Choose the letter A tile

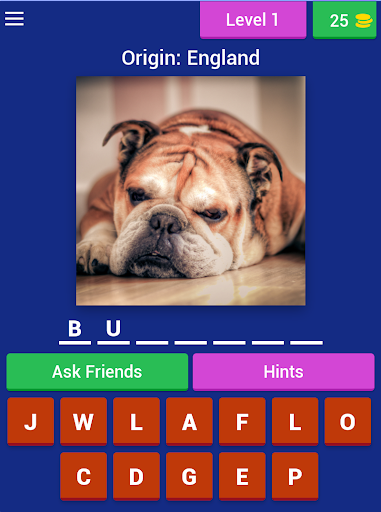pyautogui.click(x=189, y=421)
